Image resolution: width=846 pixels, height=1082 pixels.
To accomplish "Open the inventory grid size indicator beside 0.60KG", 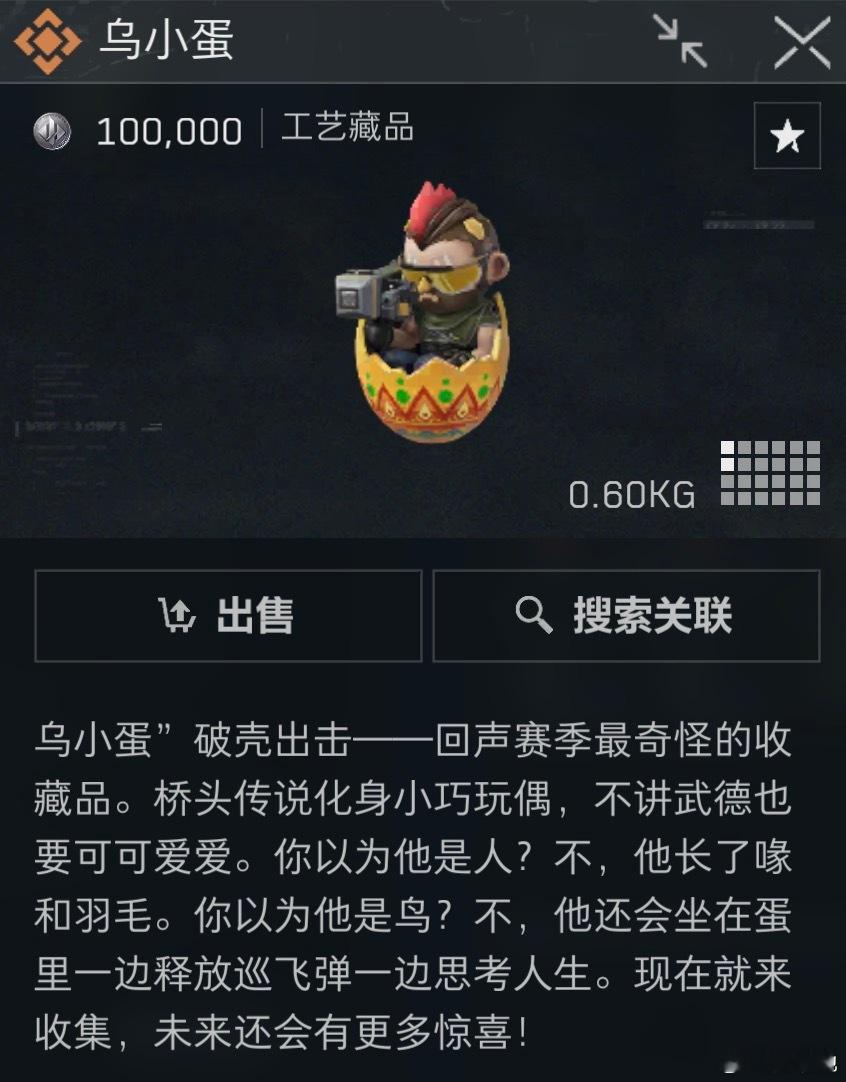I will click(770, 470).
